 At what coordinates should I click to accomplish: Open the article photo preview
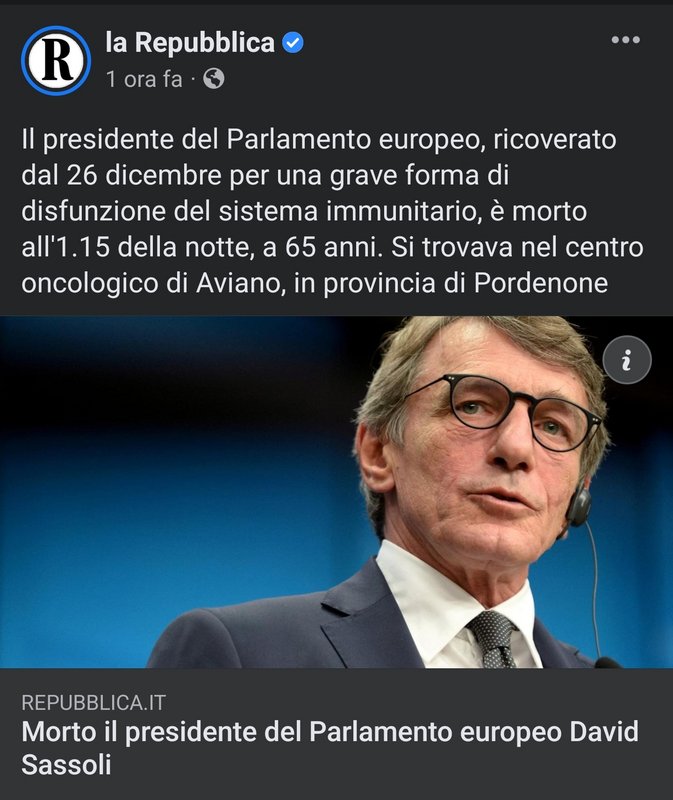[336, 492]
